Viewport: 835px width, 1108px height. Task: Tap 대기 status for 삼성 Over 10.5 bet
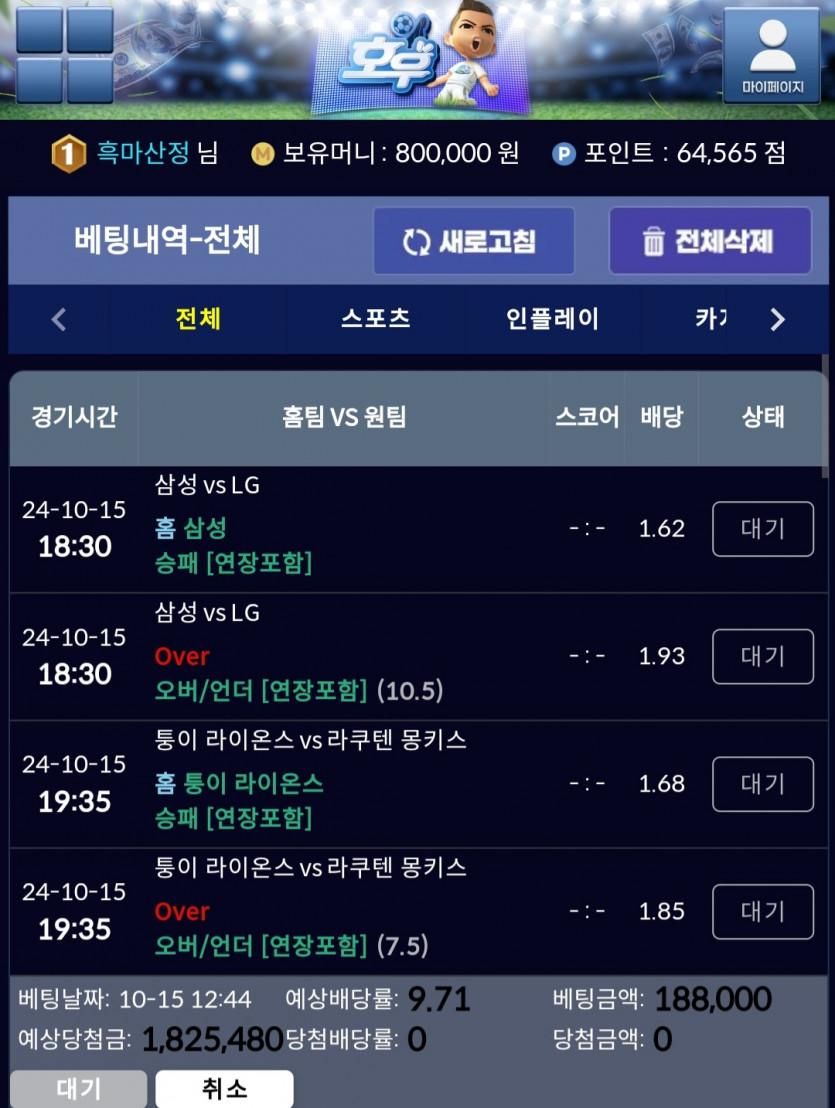click(x=762, y=656)
